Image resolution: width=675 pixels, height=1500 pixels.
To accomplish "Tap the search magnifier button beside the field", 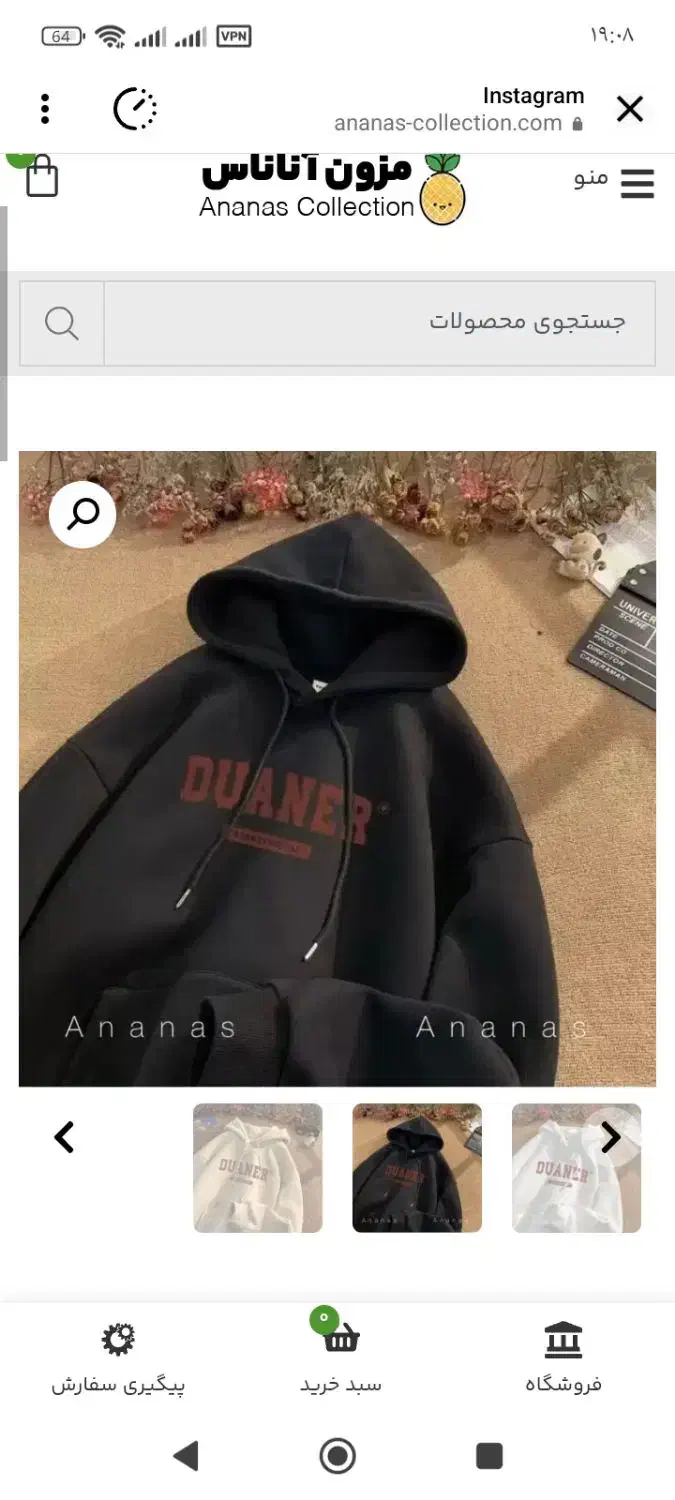I will tap(62, 323).
